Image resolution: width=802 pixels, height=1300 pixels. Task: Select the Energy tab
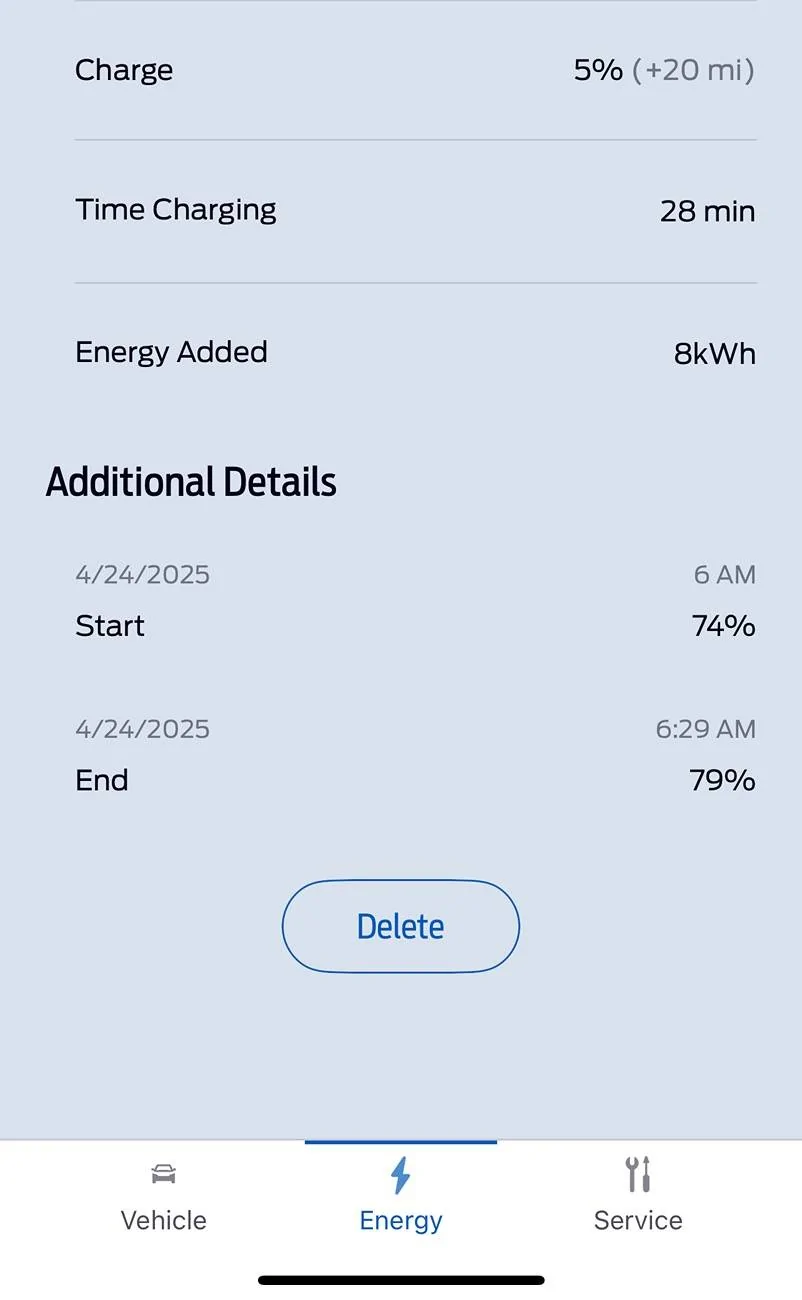[401, 1197]
